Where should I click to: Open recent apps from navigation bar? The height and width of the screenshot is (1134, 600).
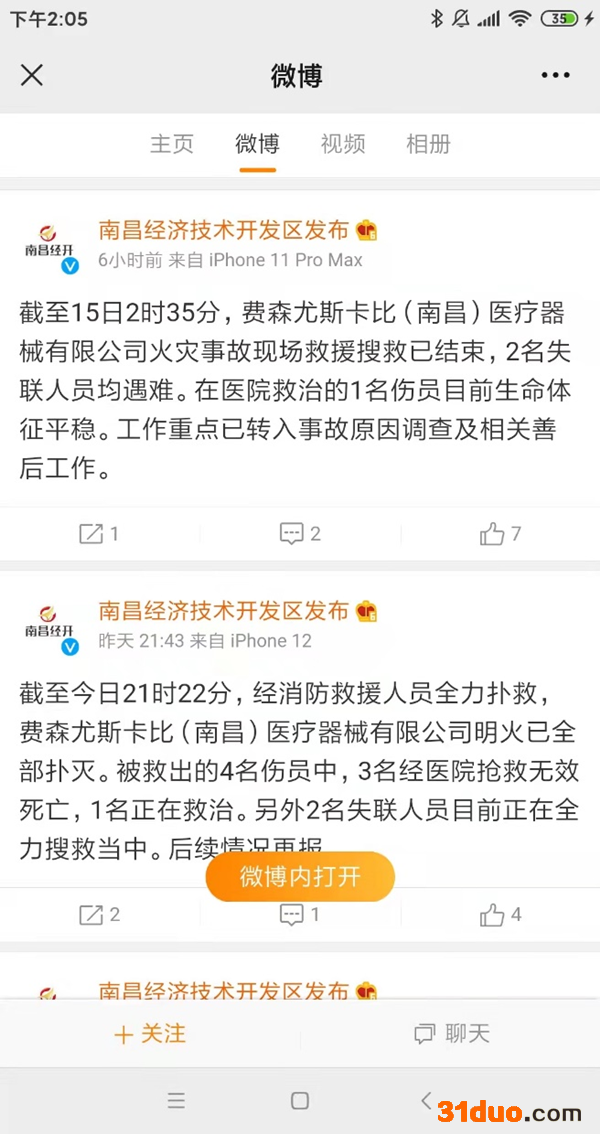pos(177,1101)
